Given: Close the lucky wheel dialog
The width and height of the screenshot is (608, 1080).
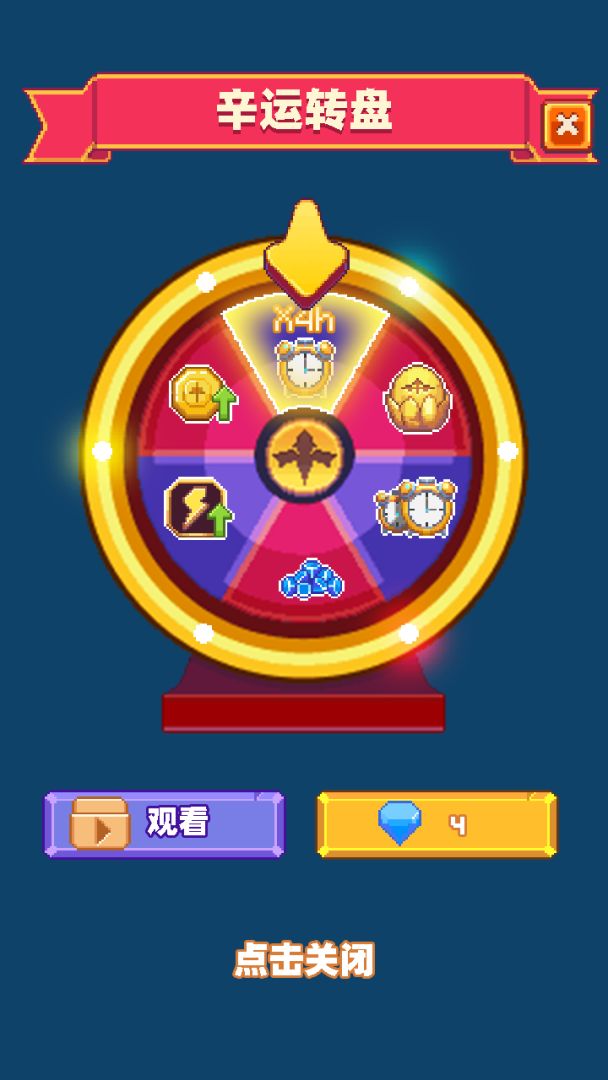Looking at the screenshot, I should [566, 126].
